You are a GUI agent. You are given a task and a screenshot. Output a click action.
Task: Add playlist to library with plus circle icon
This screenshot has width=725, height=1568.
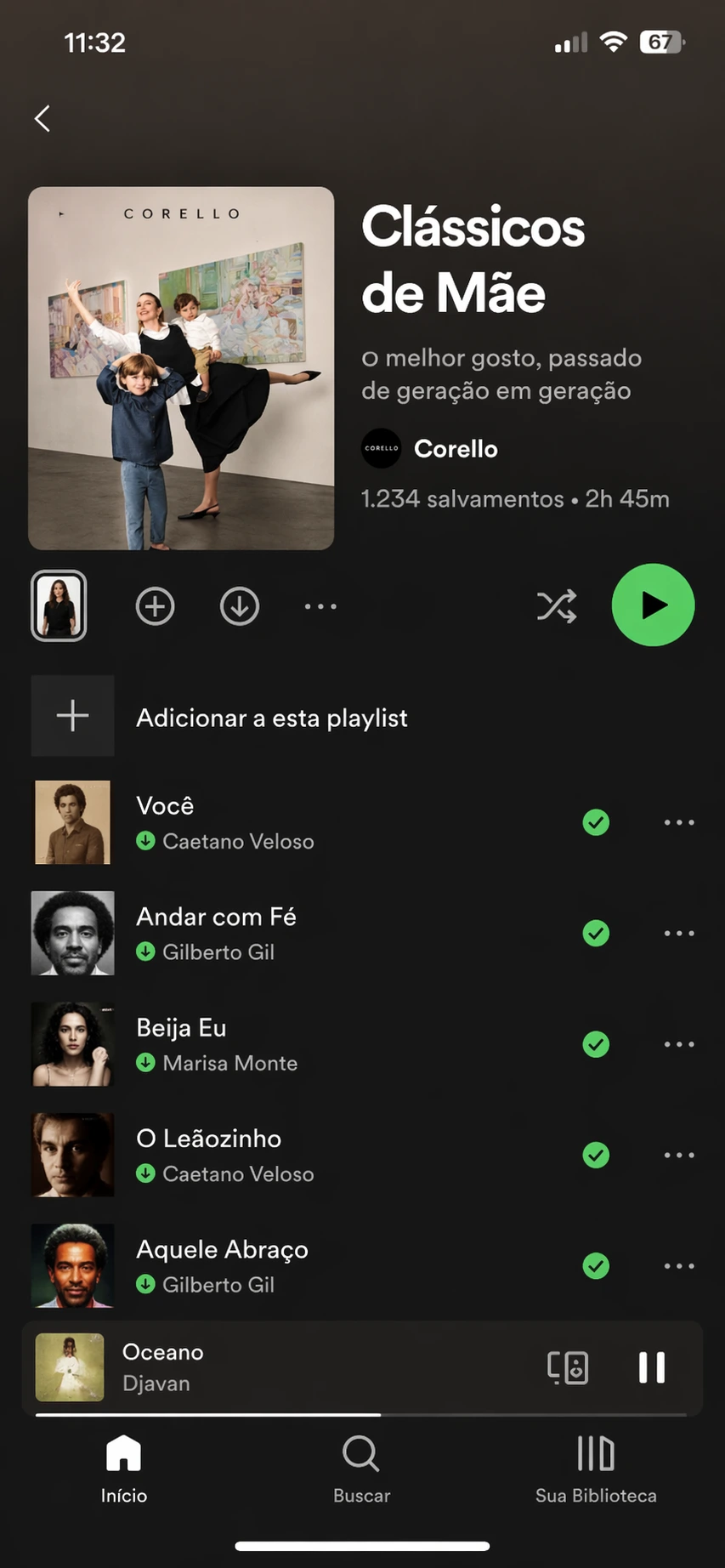click(155, 606)
